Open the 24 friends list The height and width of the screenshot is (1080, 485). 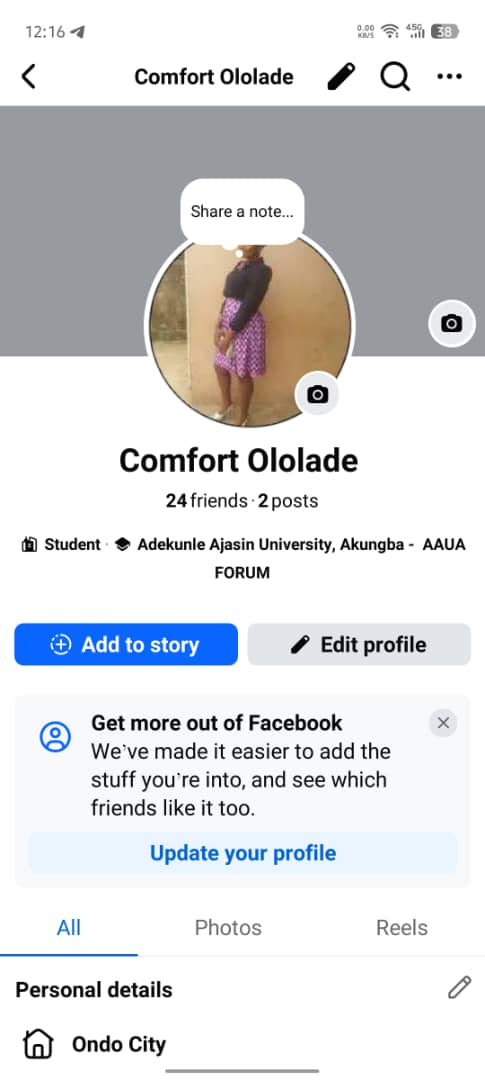pos(206,501)
